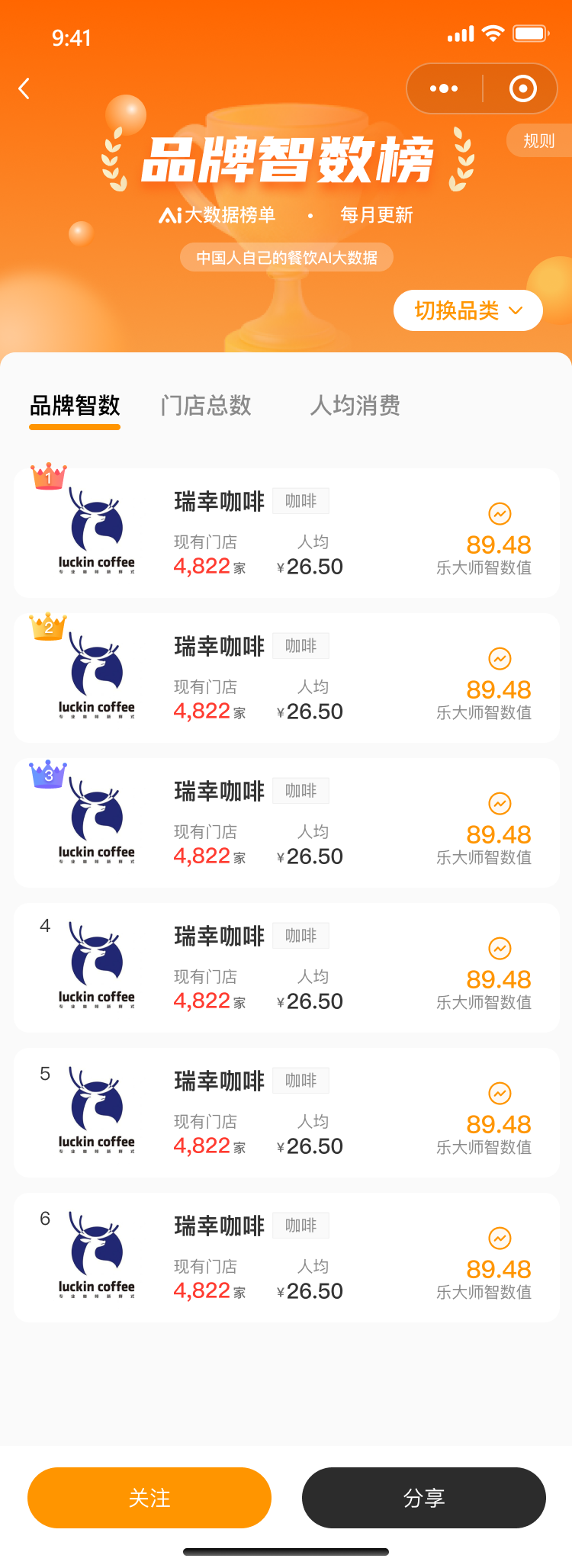Image resolution: width=572 pixels, height=1568 pixels.
Task: Open the mini-program more options (•••) icon
Action: tap(443, 88)
